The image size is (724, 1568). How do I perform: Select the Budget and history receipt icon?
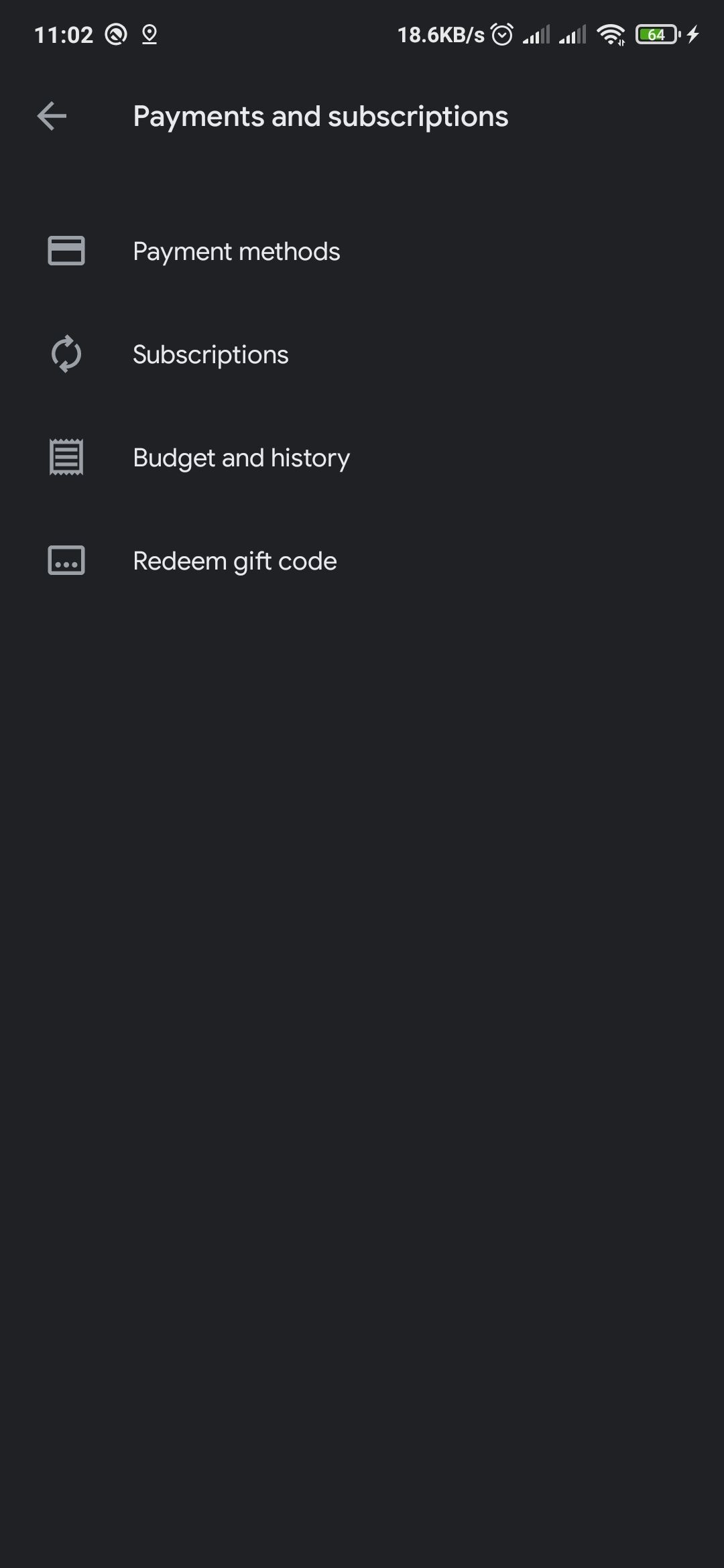[x=65, y=458]
